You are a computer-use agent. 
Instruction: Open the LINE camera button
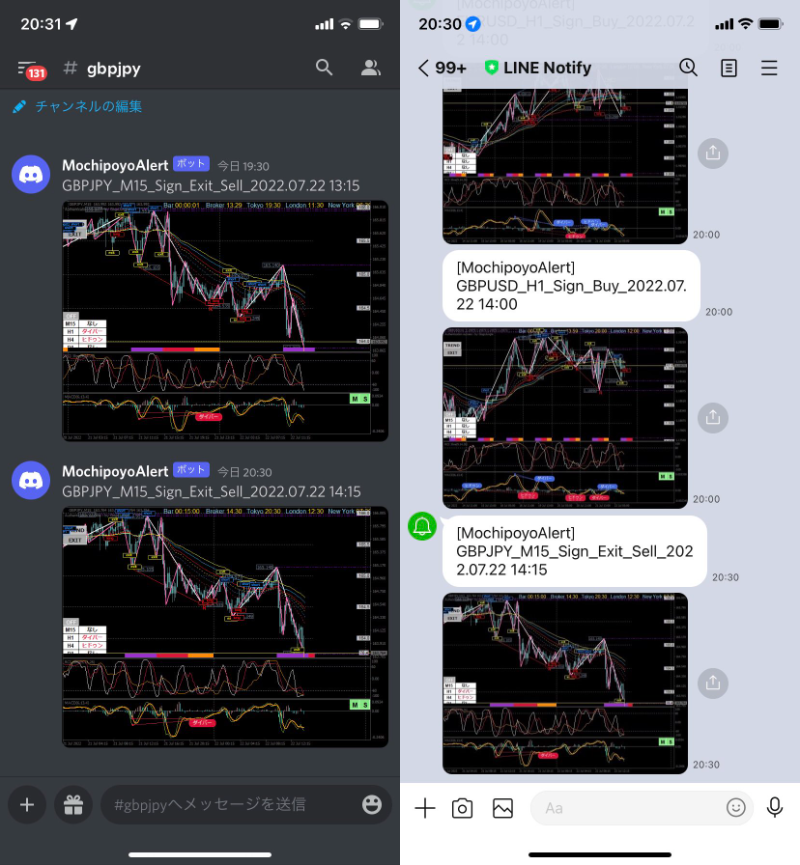tap(462, 808)
